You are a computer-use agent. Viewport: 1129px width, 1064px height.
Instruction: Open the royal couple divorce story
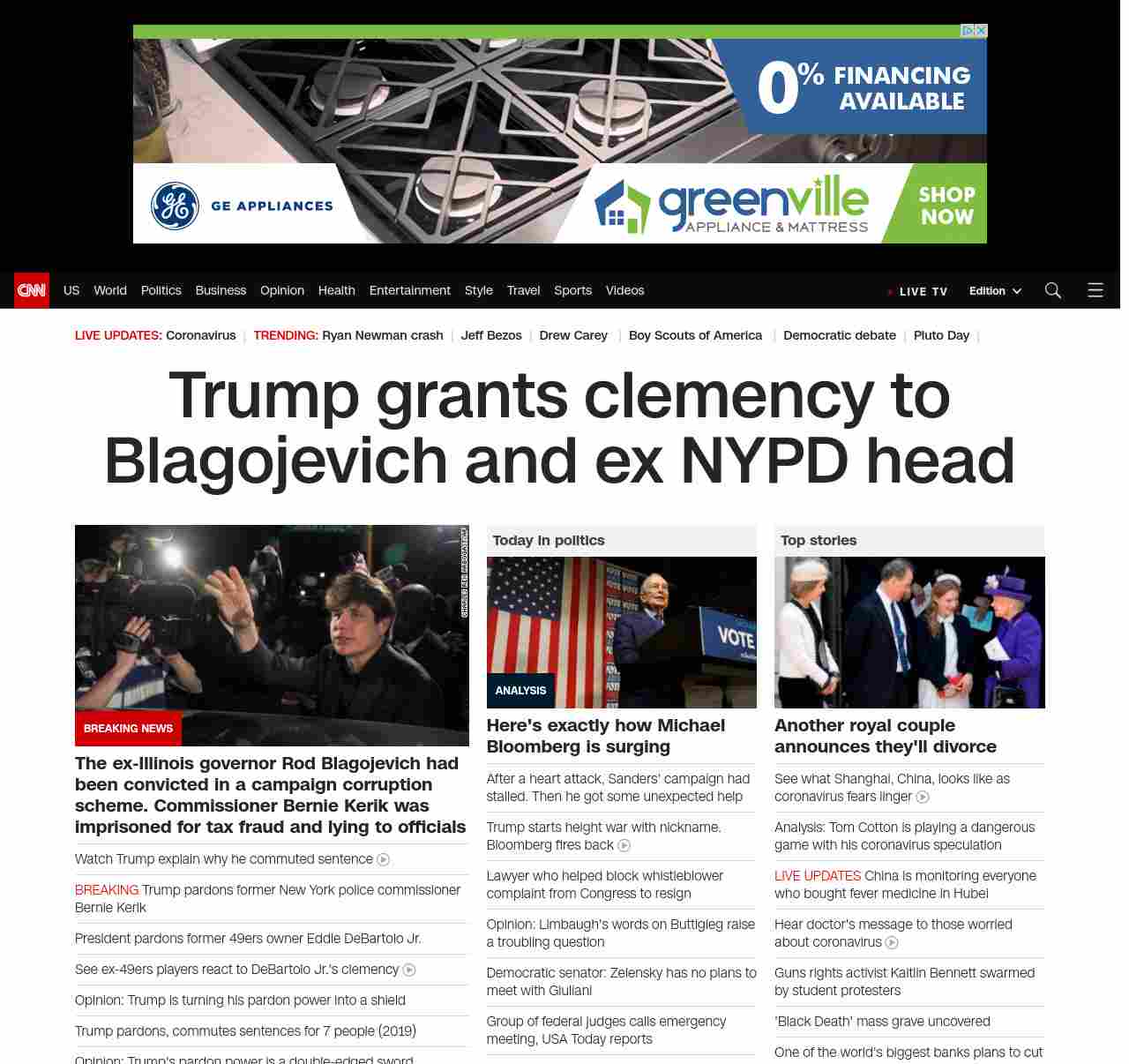pyautogui.click(x=885, y=736)
